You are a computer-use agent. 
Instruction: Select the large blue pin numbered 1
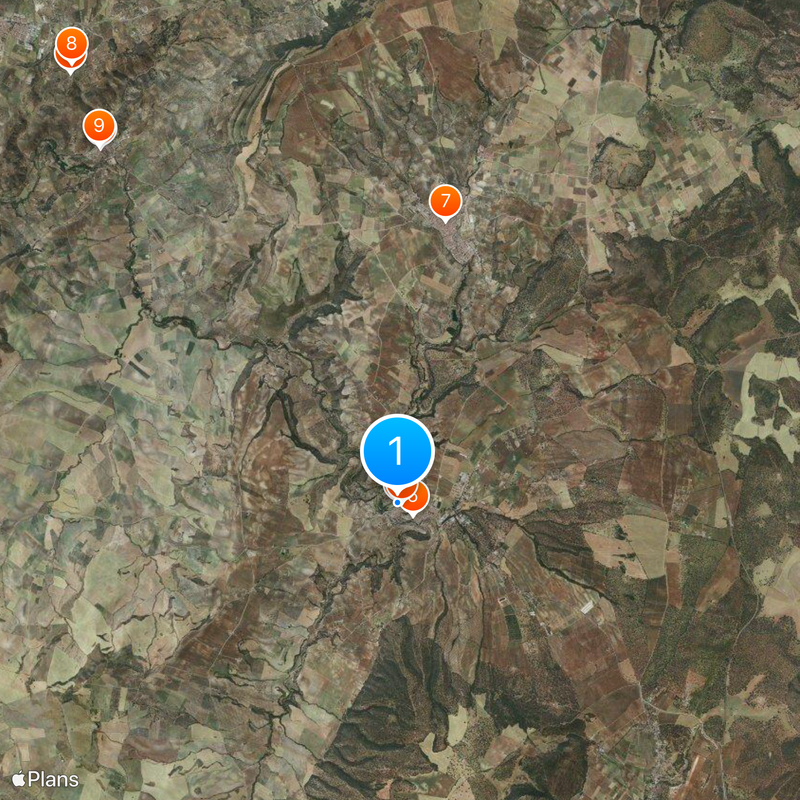[397, 452]
